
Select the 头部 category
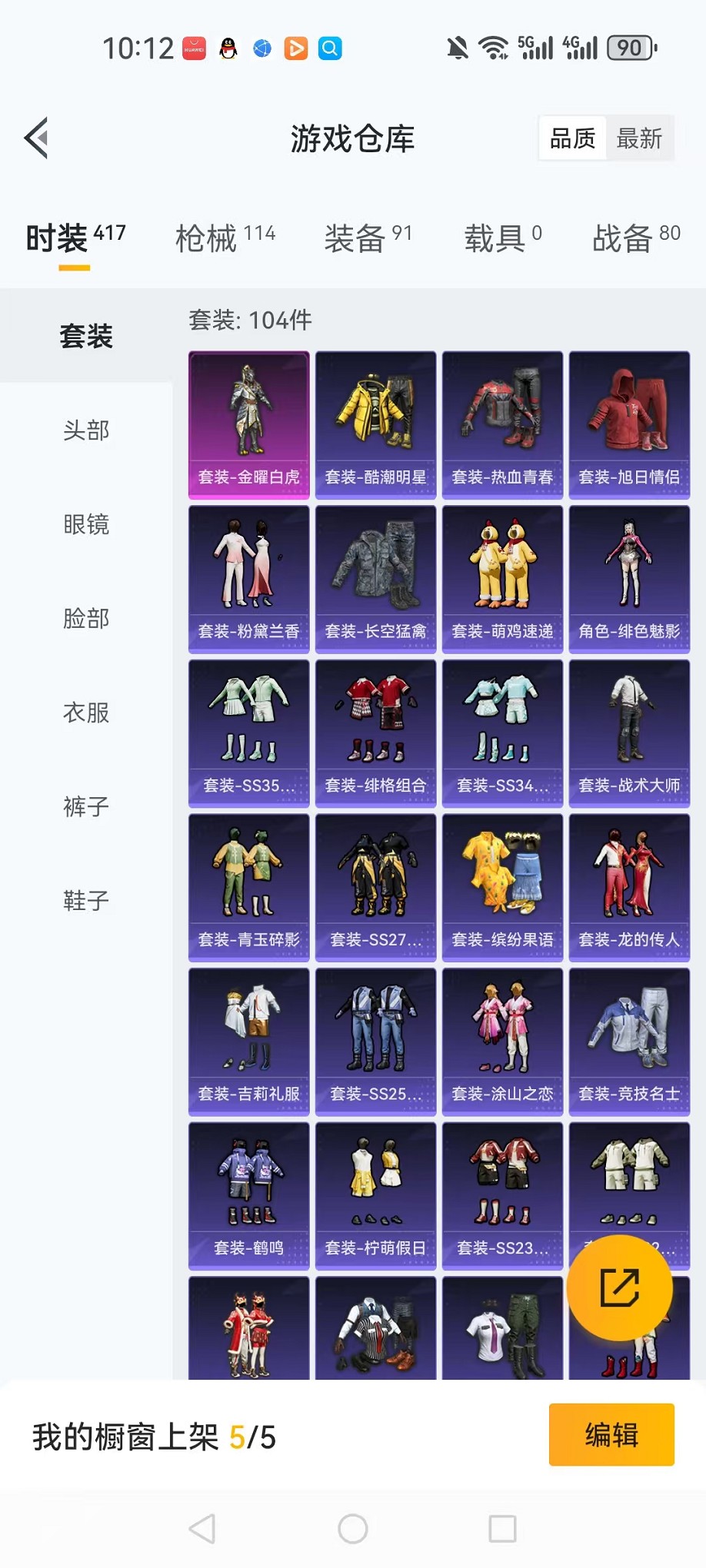pyautogui.click(x=86, y=430)
